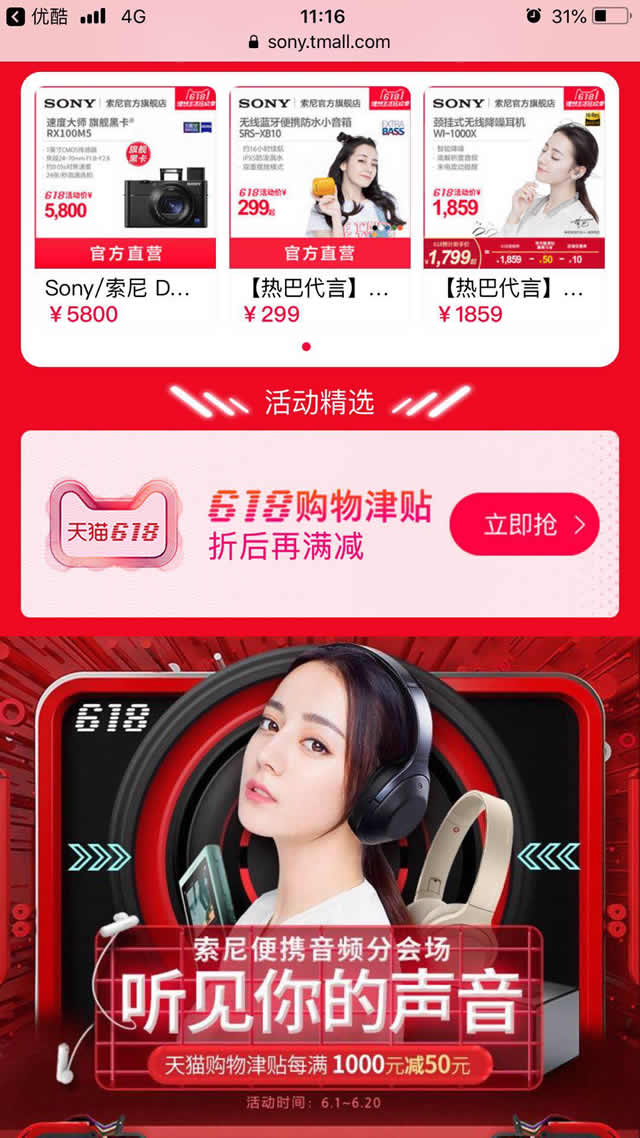Tap the 立即抢 button for 618购物津贴
Viewport: 640px width, 1138px height.
click(524, 524)
